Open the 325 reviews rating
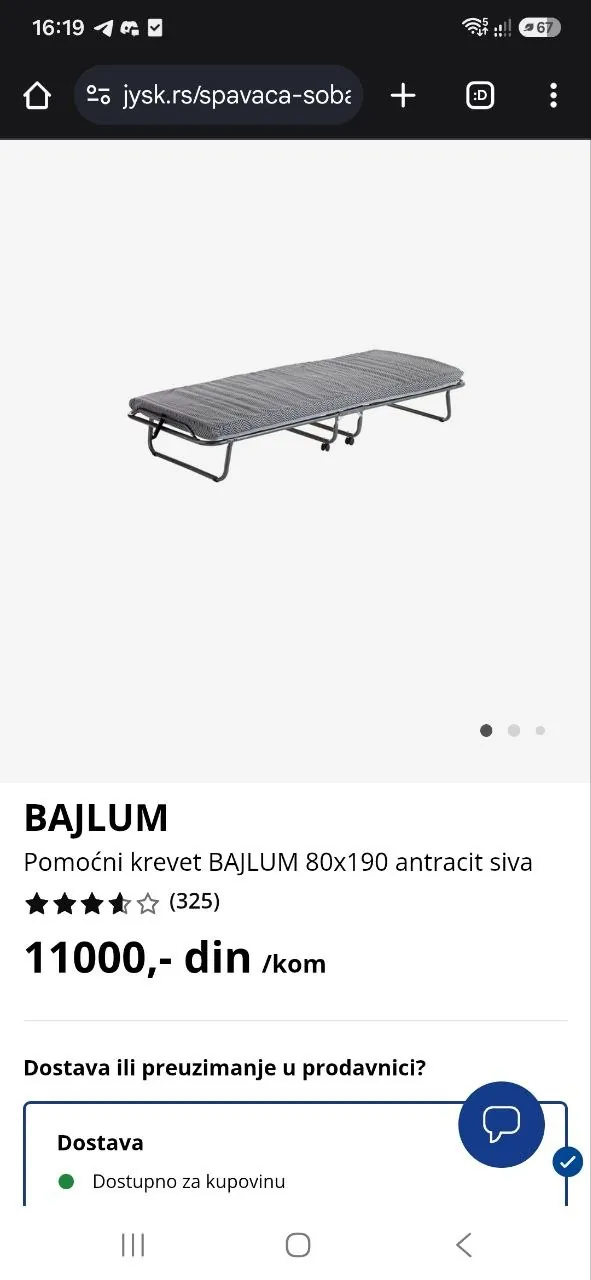 coord(122,902)
